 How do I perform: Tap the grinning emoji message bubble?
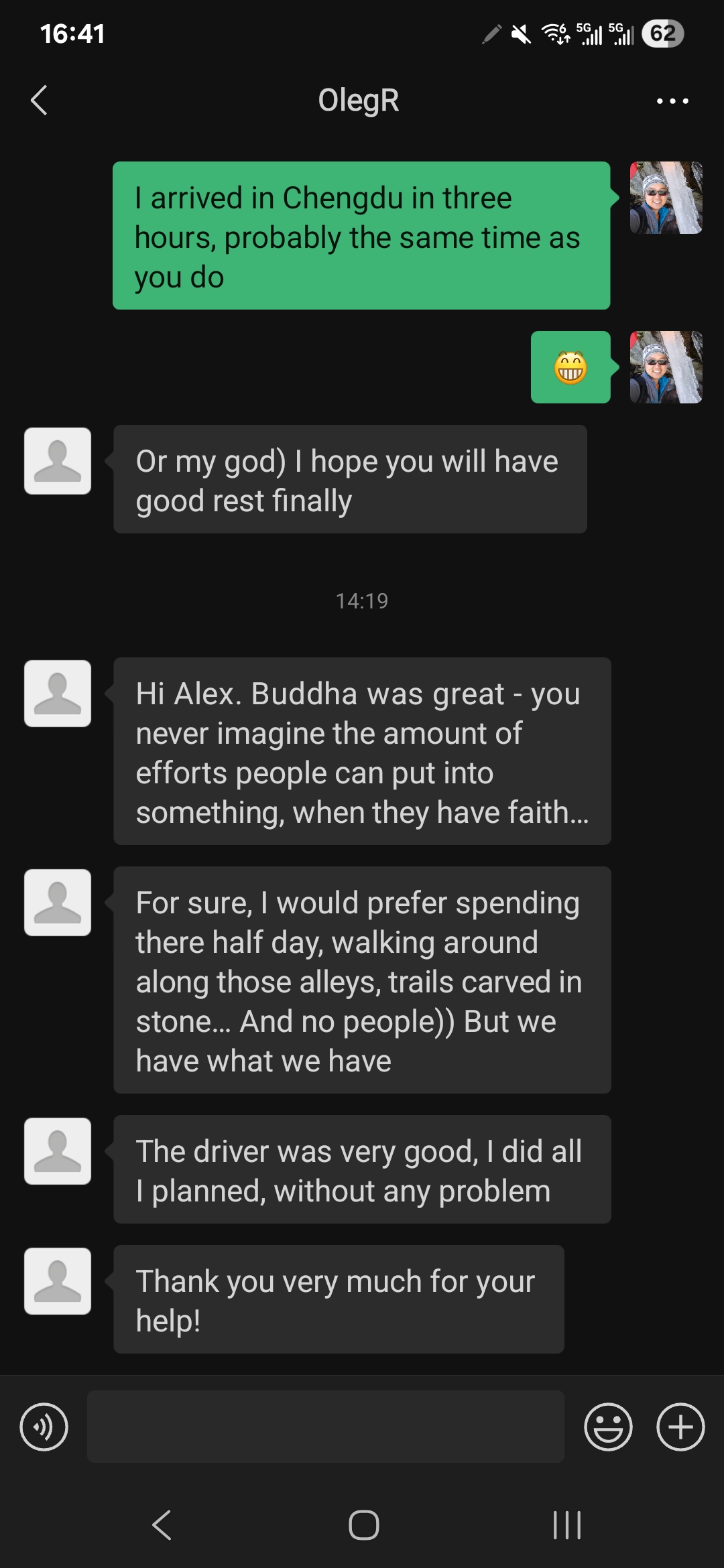pyautogui.click(x=570, y=368)
